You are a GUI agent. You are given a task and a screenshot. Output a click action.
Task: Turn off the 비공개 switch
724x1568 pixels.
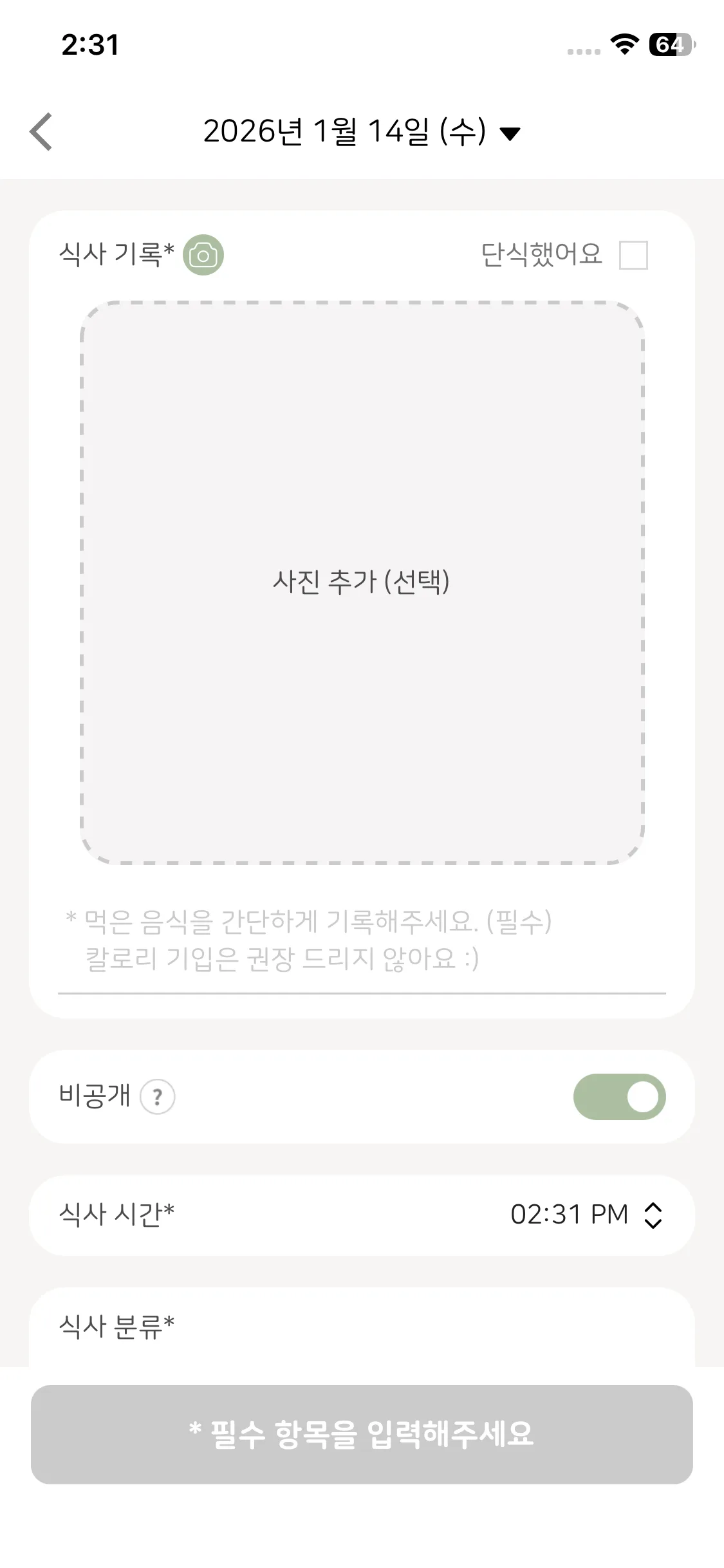tap(619, 1096)
